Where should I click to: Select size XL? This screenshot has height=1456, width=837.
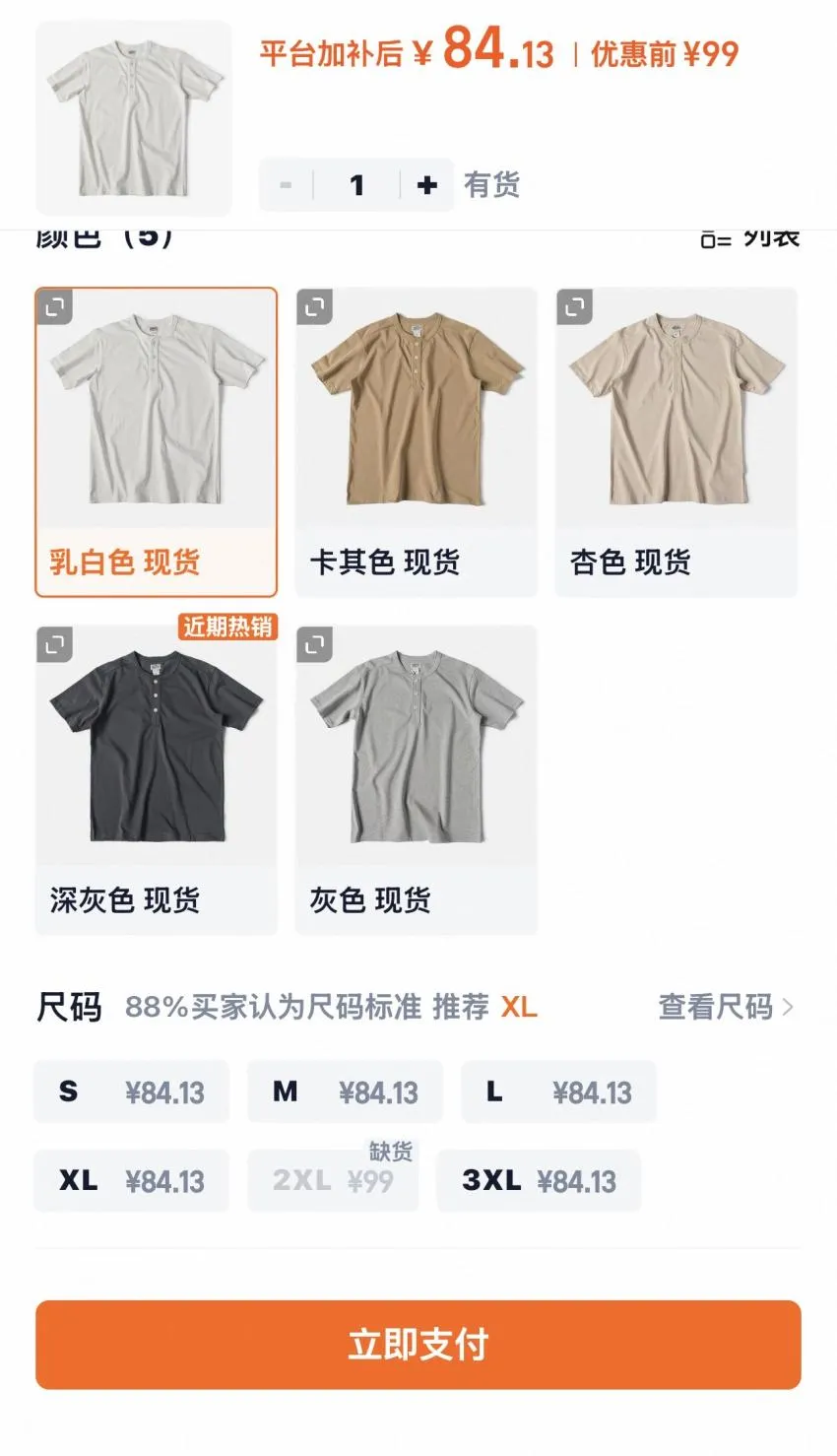coord(131,1180)
